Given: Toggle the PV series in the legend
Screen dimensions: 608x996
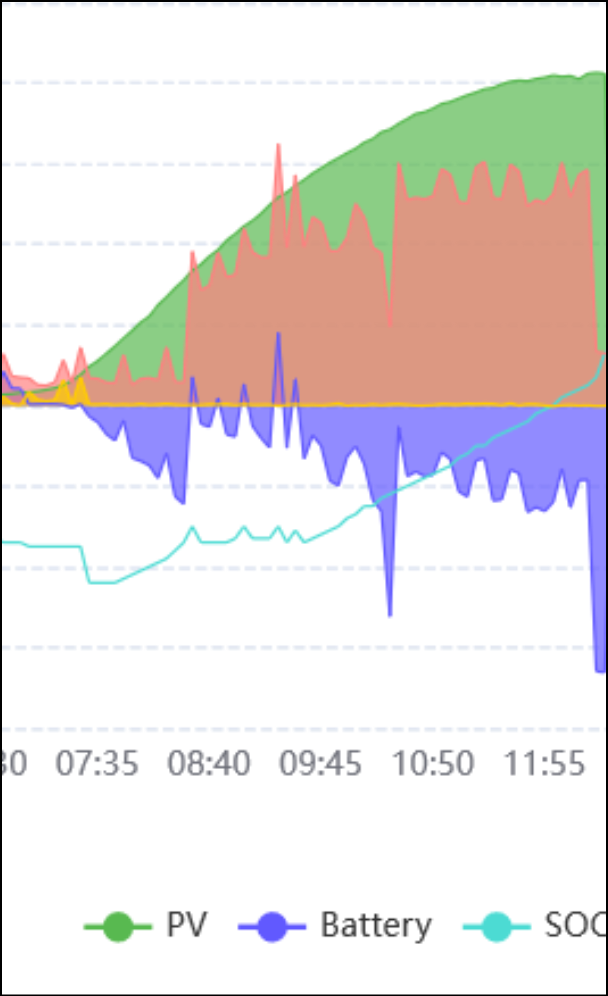Looking at the screenshot, I should coord(145,925).
